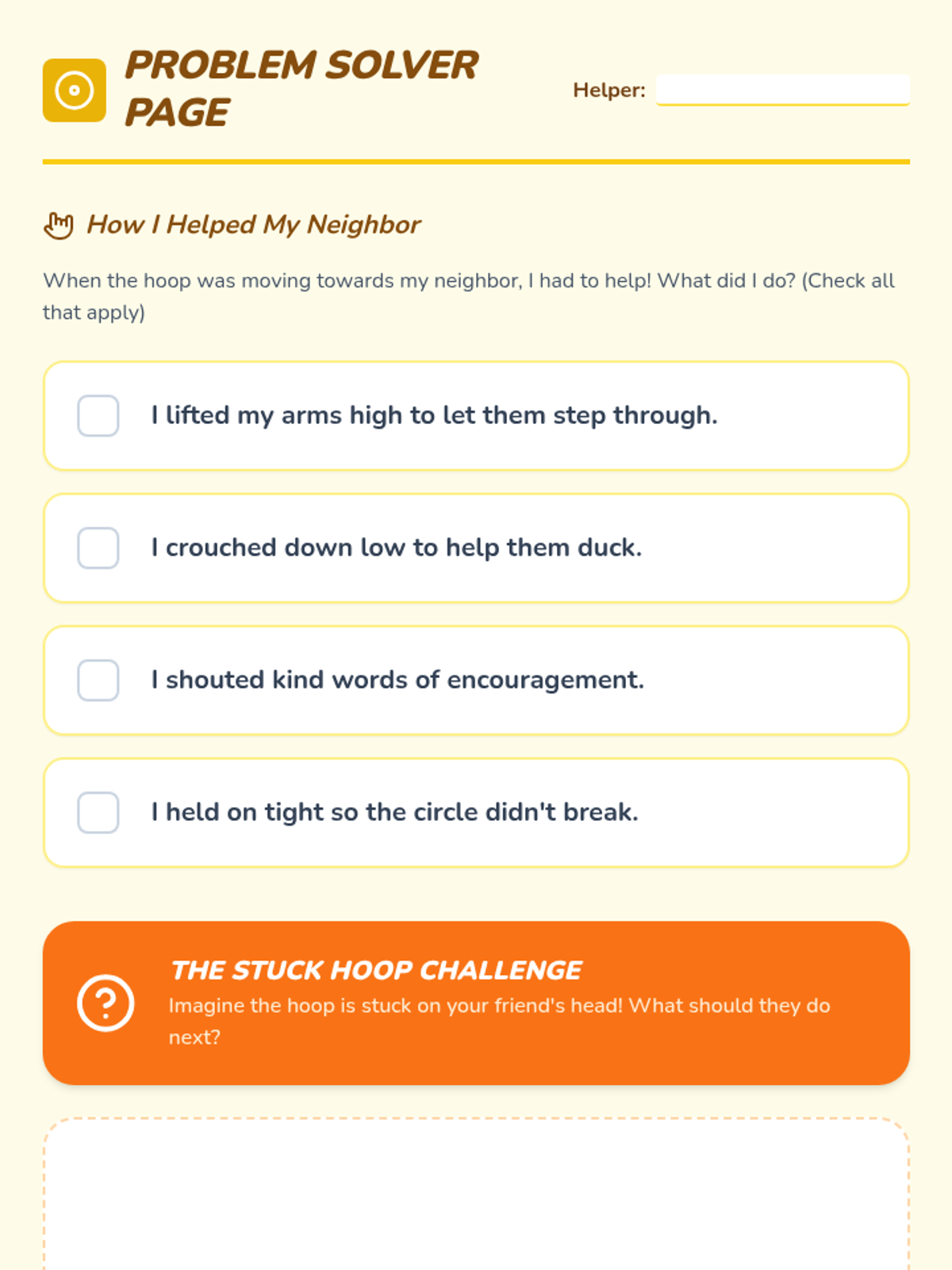Mark 'I held on tight' checkbox

(x=98, y=813)
